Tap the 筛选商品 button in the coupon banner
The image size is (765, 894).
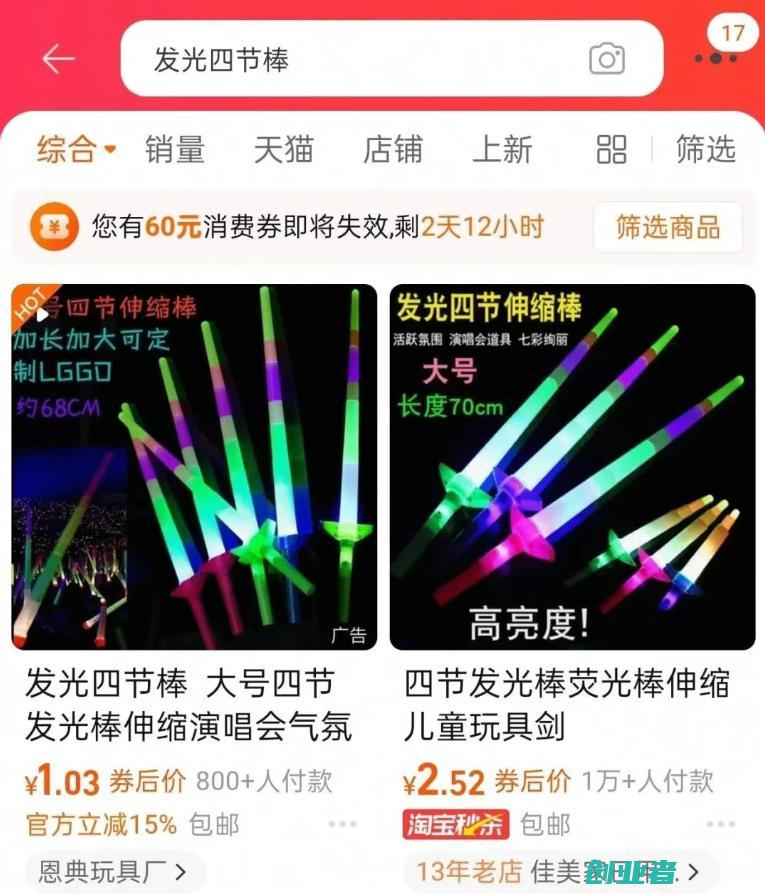pyautogui.click(x=667, y=228)
